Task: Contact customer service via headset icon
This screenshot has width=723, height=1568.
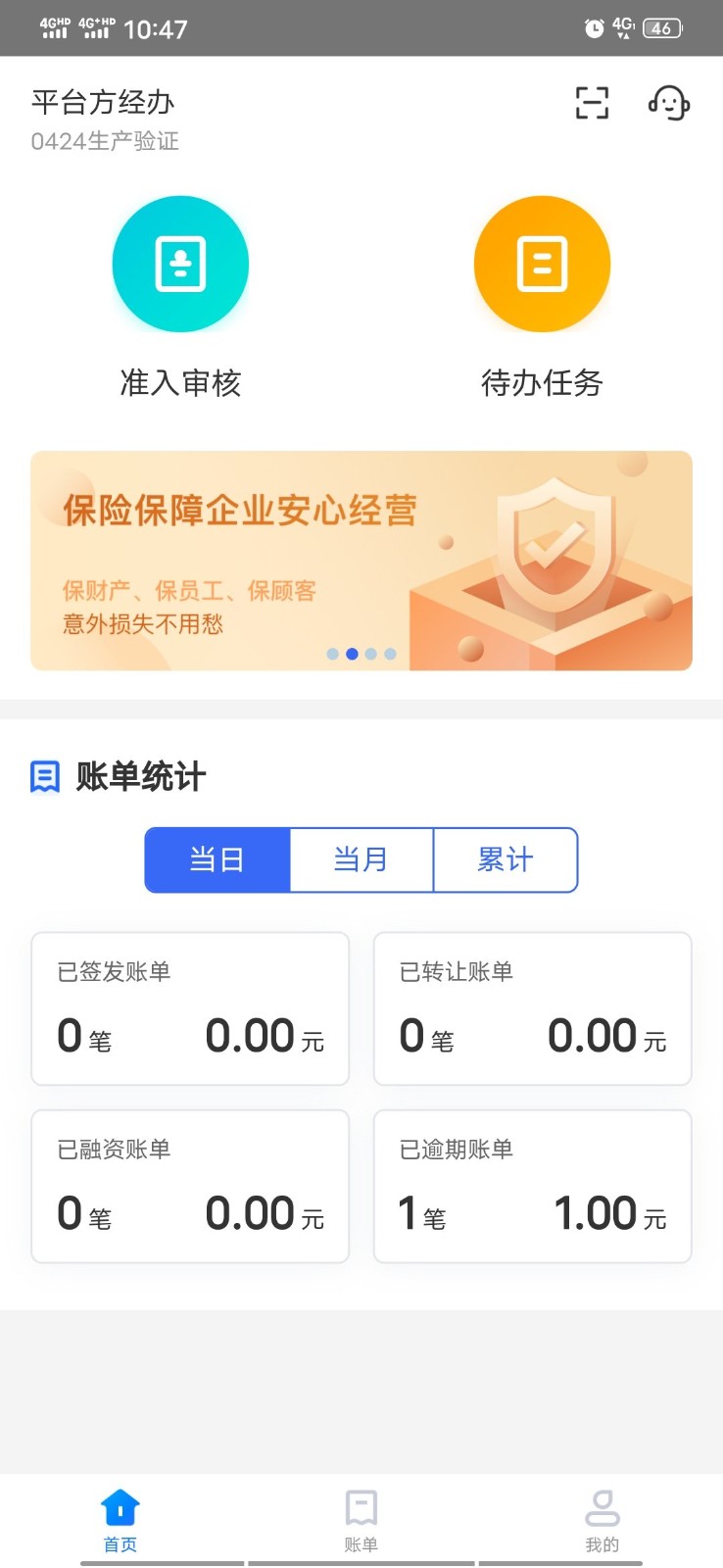Action: [669, 103]
